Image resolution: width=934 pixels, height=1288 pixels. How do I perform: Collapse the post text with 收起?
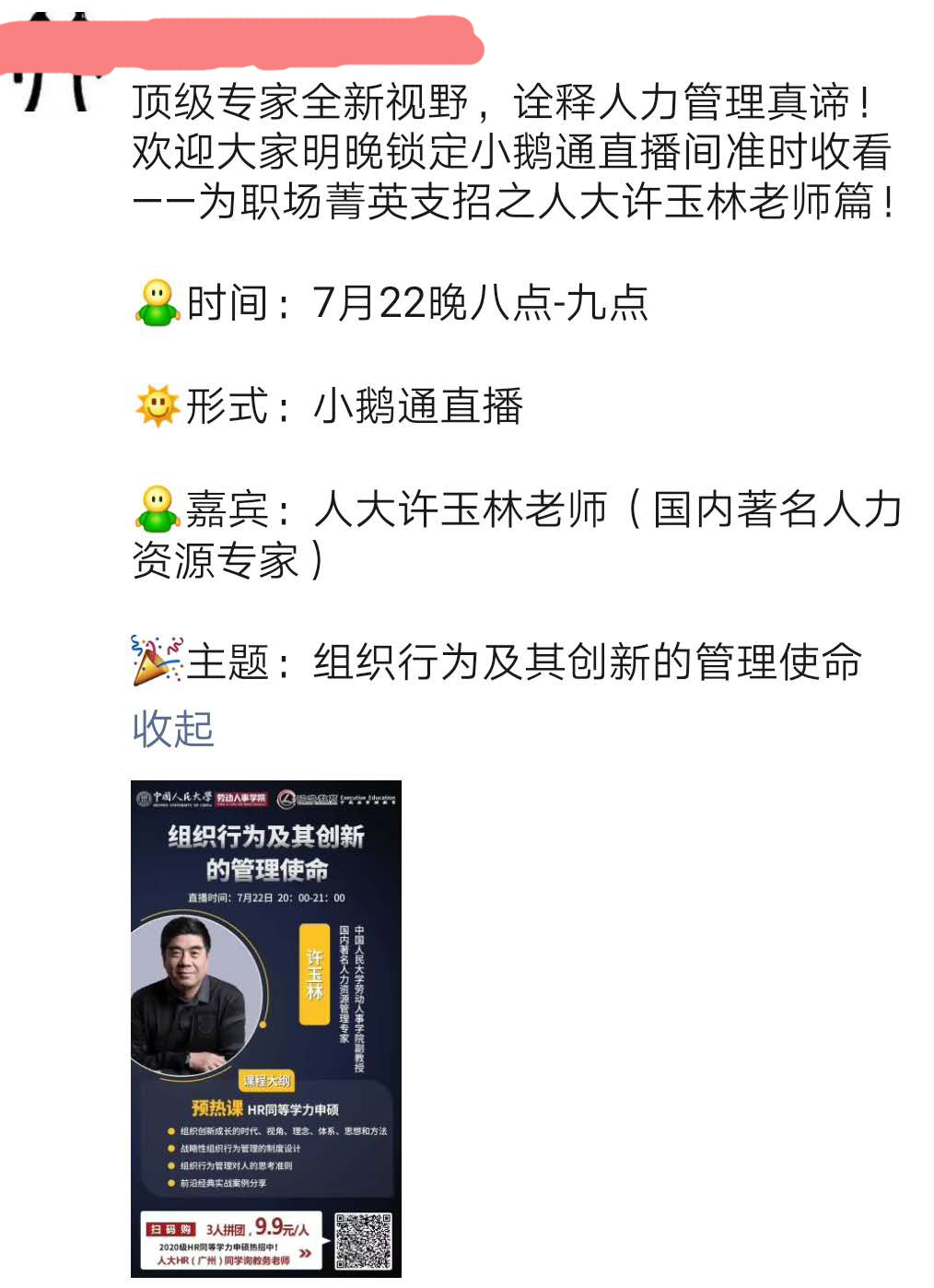point(173,730)
